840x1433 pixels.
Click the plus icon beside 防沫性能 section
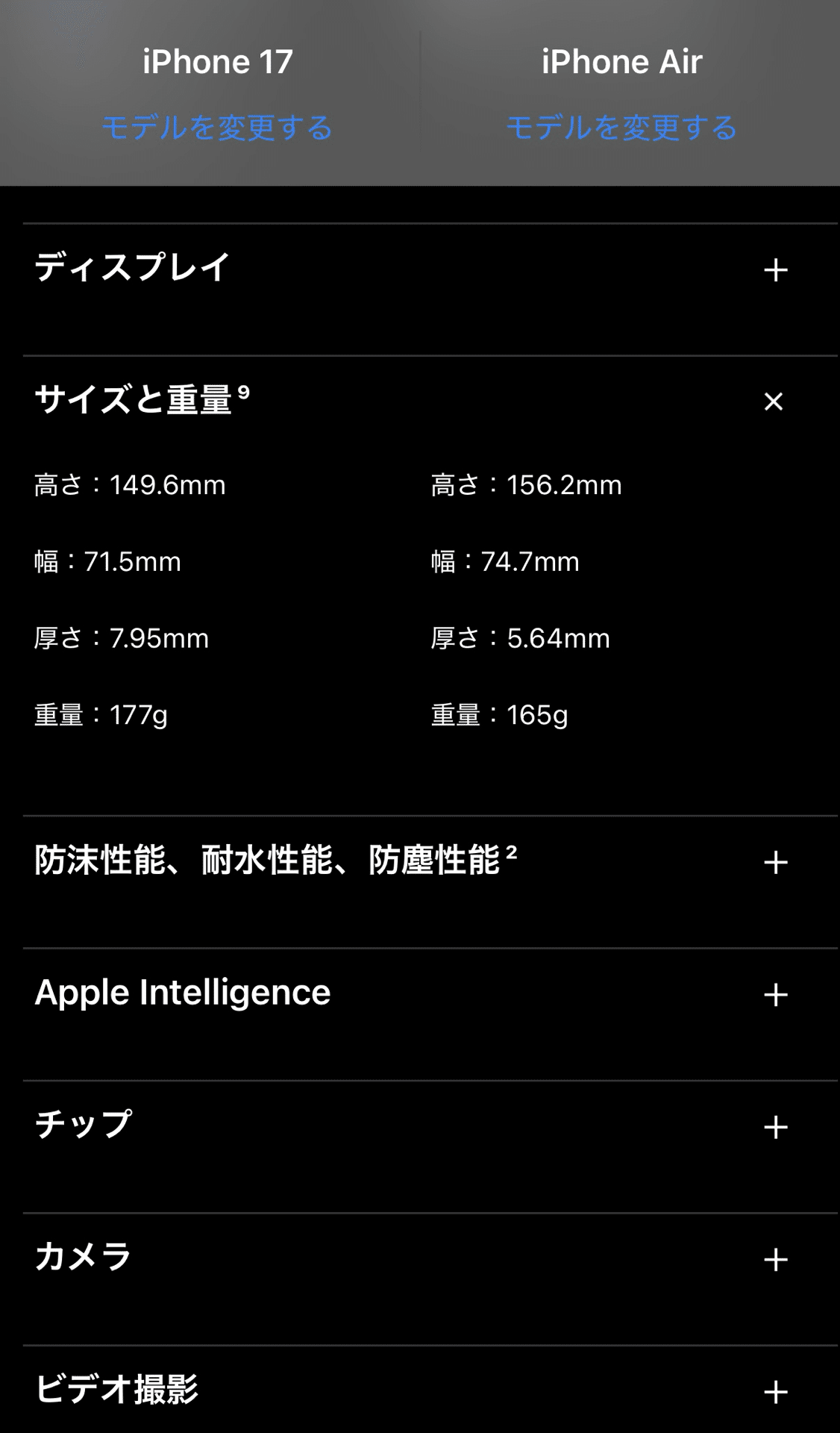776,864
